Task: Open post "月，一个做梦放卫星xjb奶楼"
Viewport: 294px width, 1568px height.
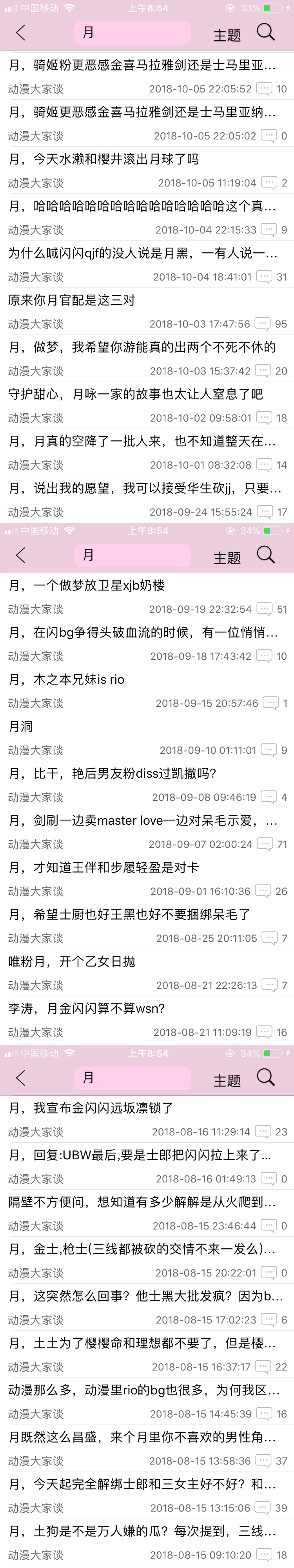Action: pos(86,586)
